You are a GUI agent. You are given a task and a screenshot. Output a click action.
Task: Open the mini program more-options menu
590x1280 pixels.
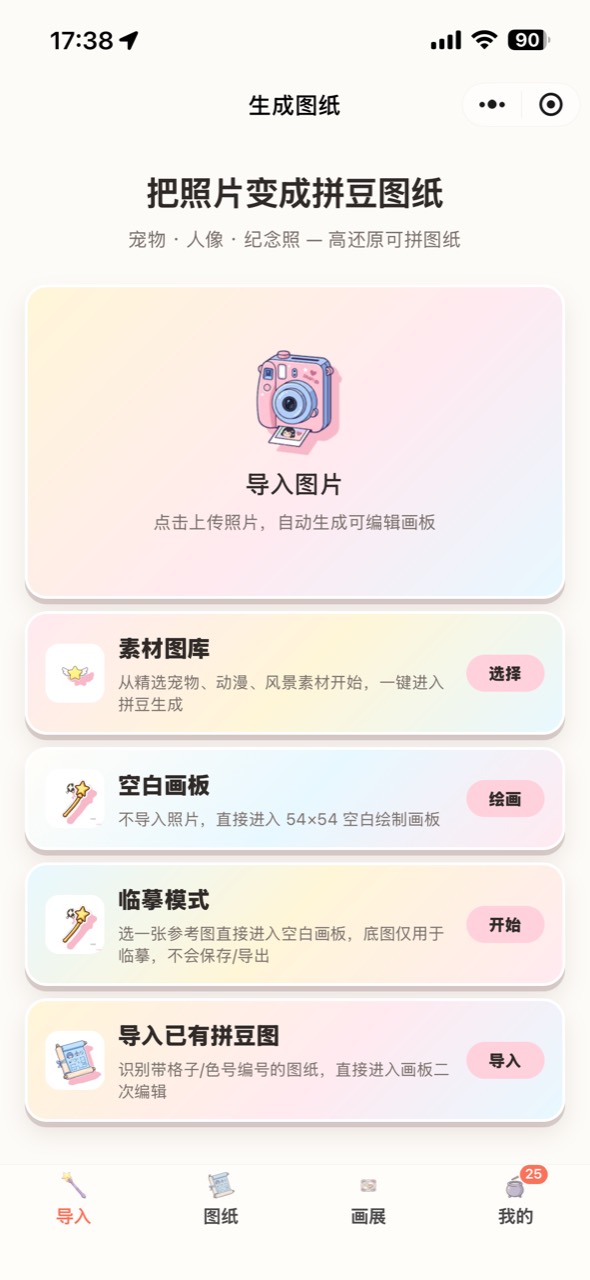492,105
